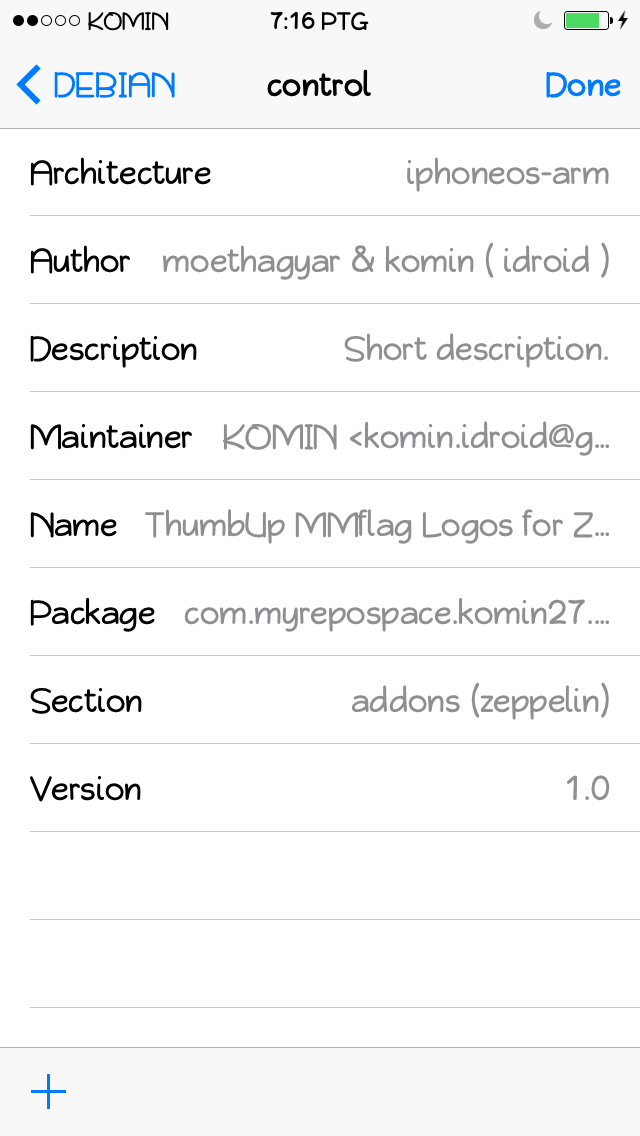Tap Done to finish editing control
This screenshot has width=640, height=1136.
(x=582, y=86)
